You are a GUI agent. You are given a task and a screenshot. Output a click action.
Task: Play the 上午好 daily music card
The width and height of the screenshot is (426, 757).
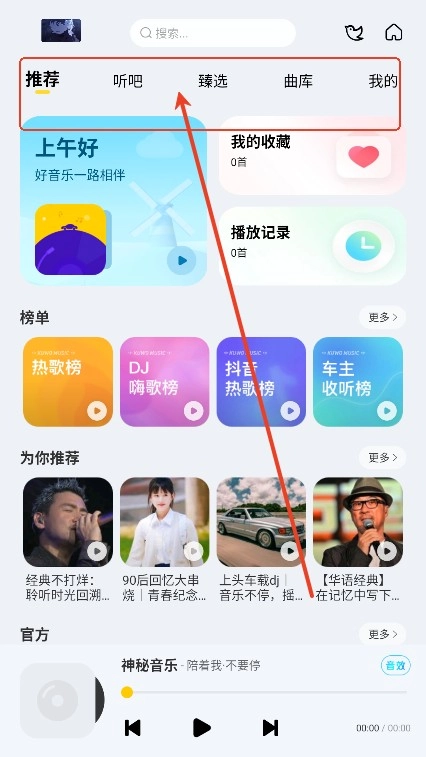click(182, 261)
